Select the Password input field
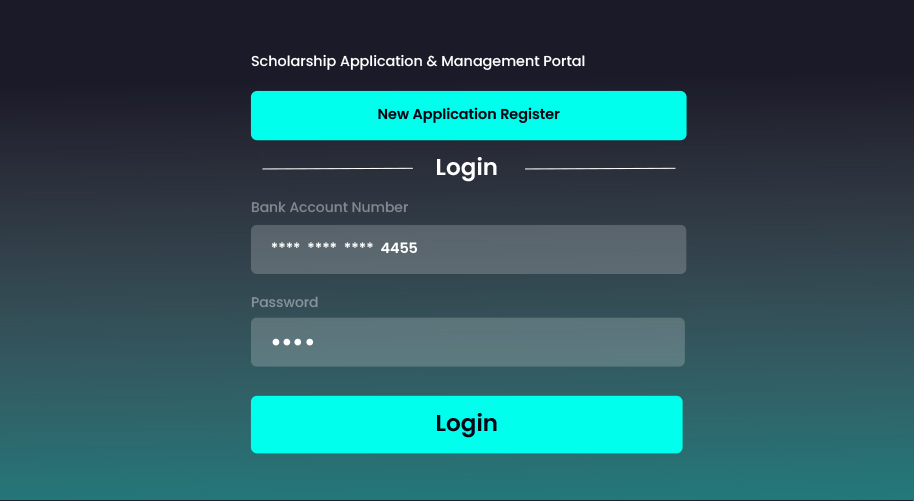914x501 pixels. 468,342
